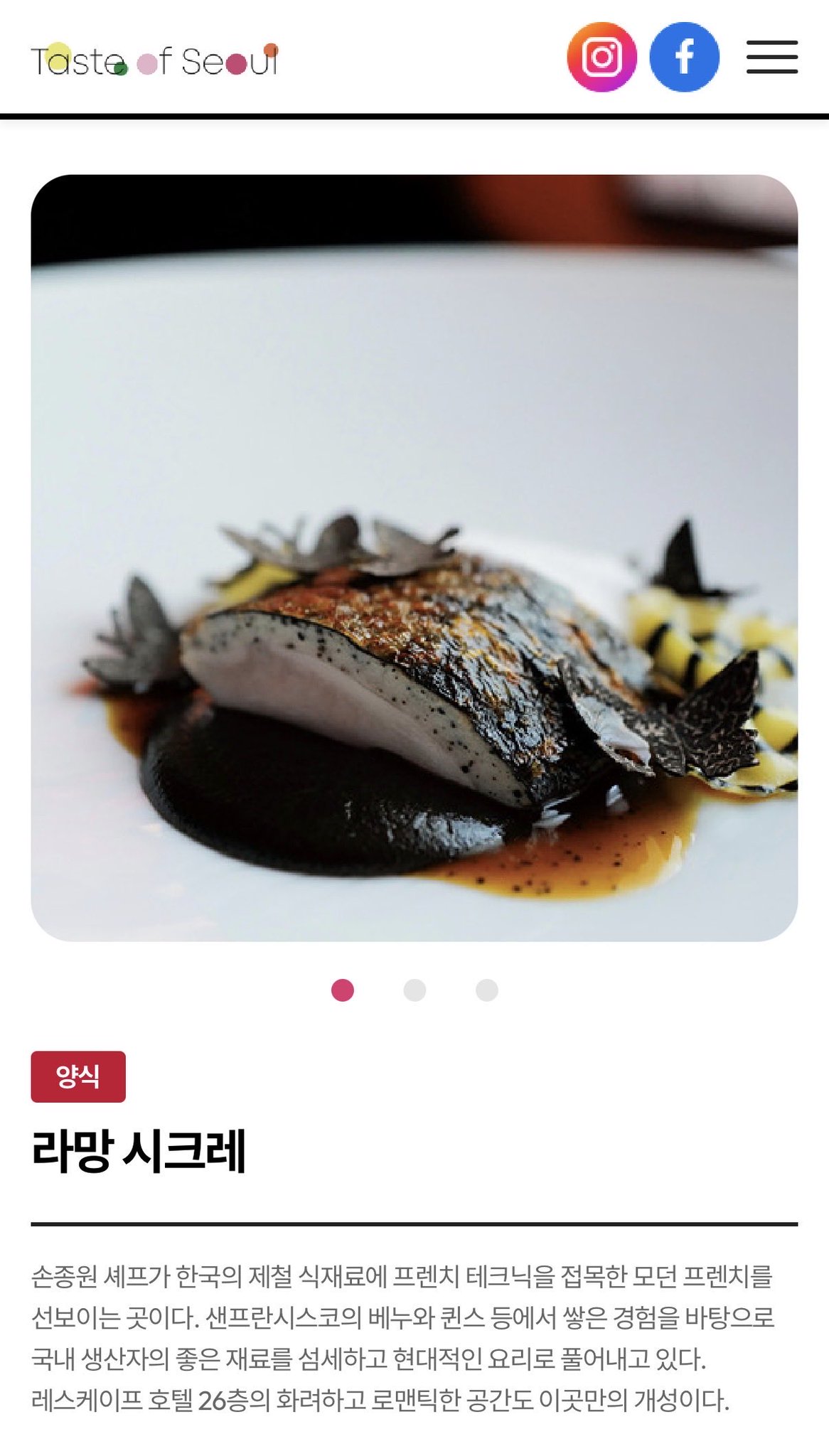Open the Instagram page

click(x=601, y=57)
